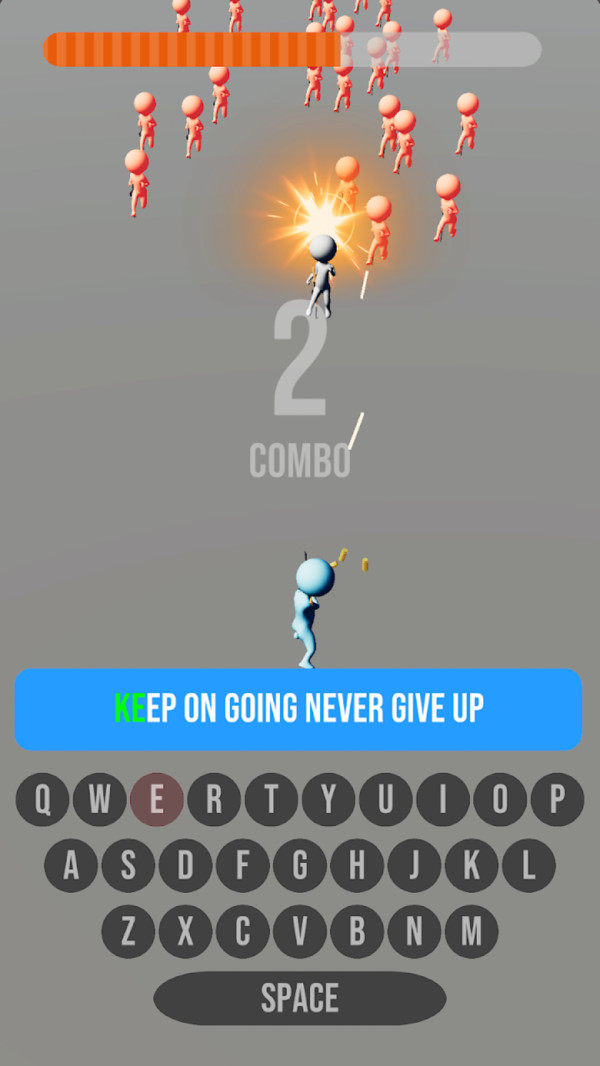
Task: Tap the letter P key
Action: (x=557, y=799)
